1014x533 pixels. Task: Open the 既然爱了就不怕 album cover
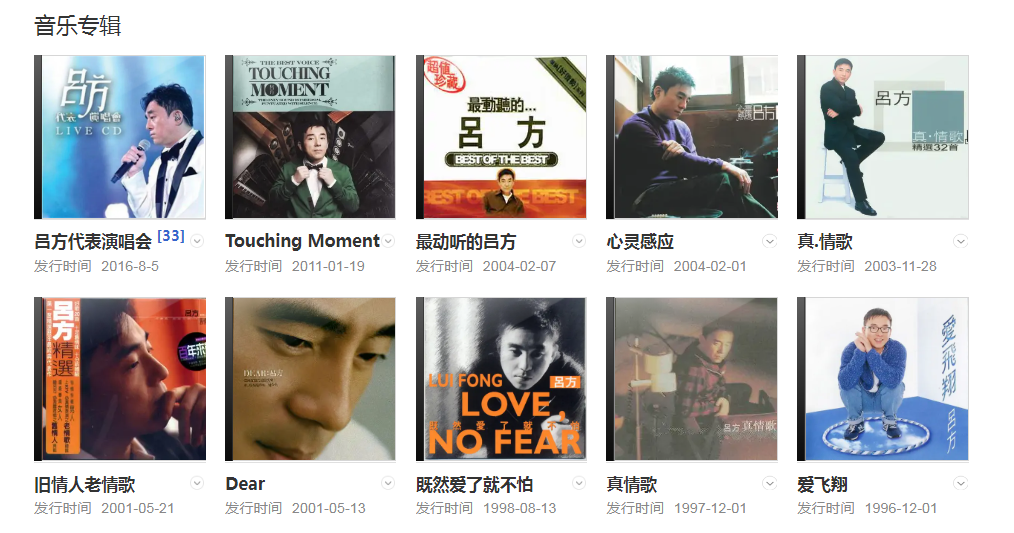pos(501,379)
